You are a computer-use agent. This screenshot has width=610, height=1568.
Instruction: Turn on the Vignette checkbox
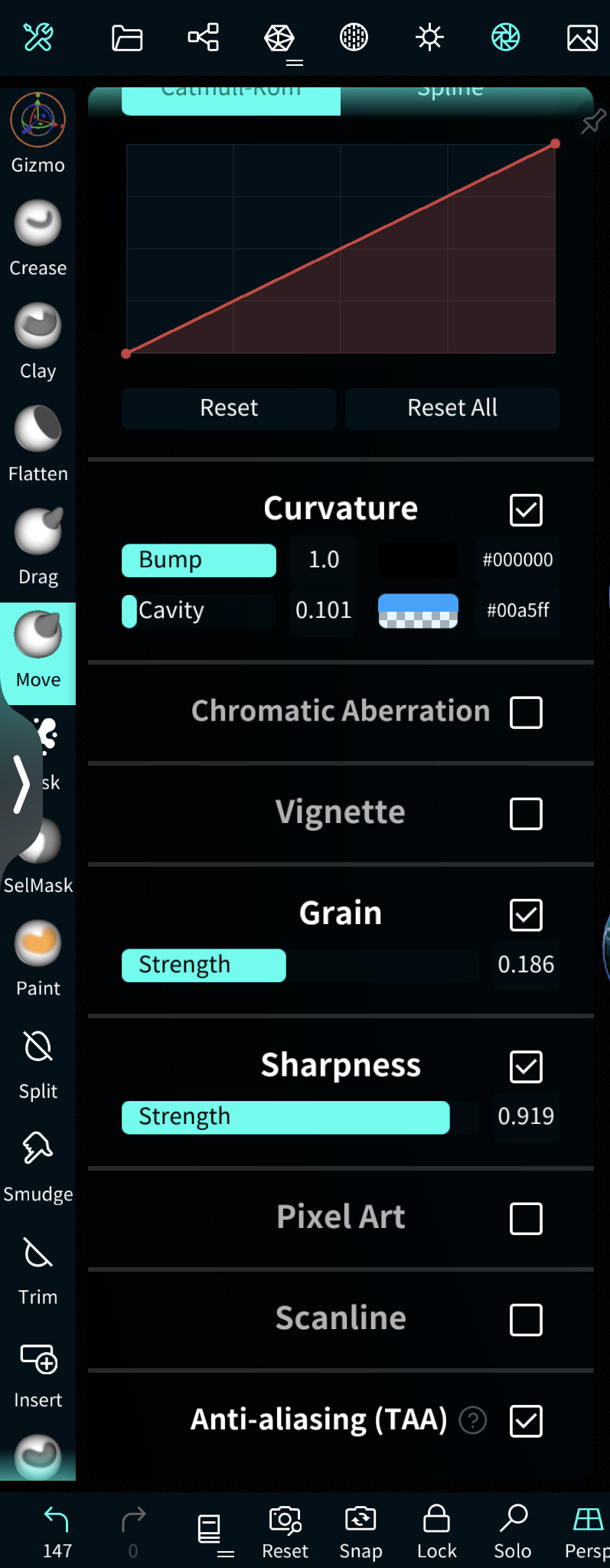point(526,813)
